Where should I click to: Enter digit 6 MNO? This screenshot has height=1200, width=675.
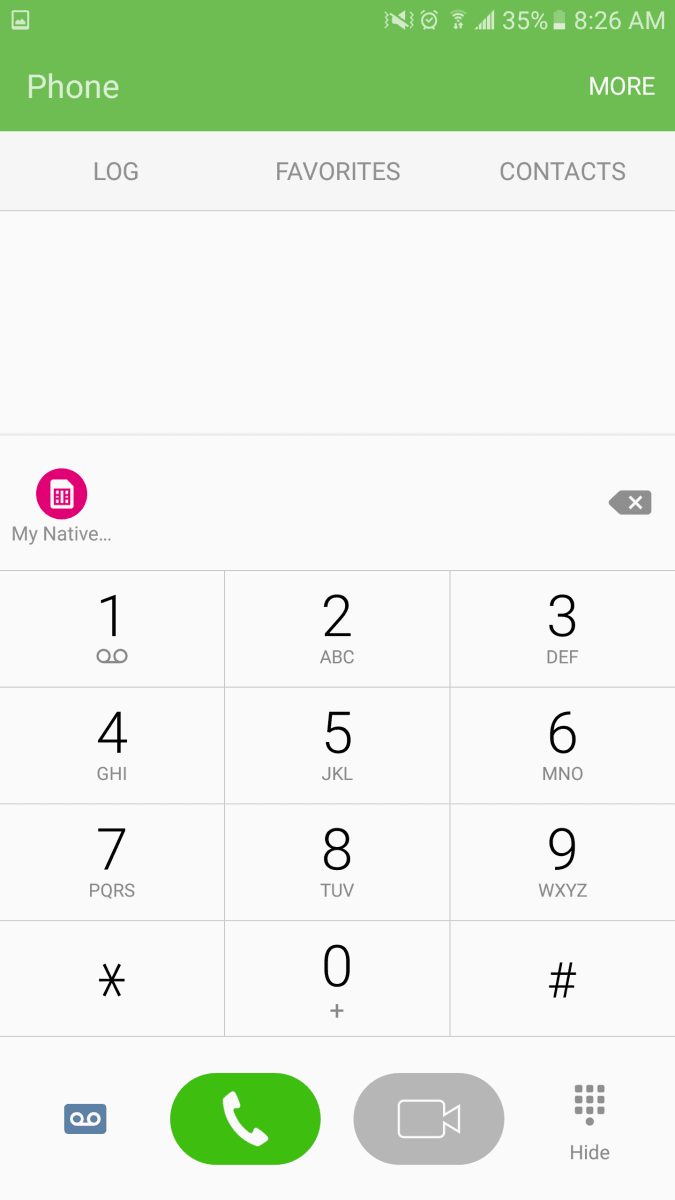tap(562, 745)
